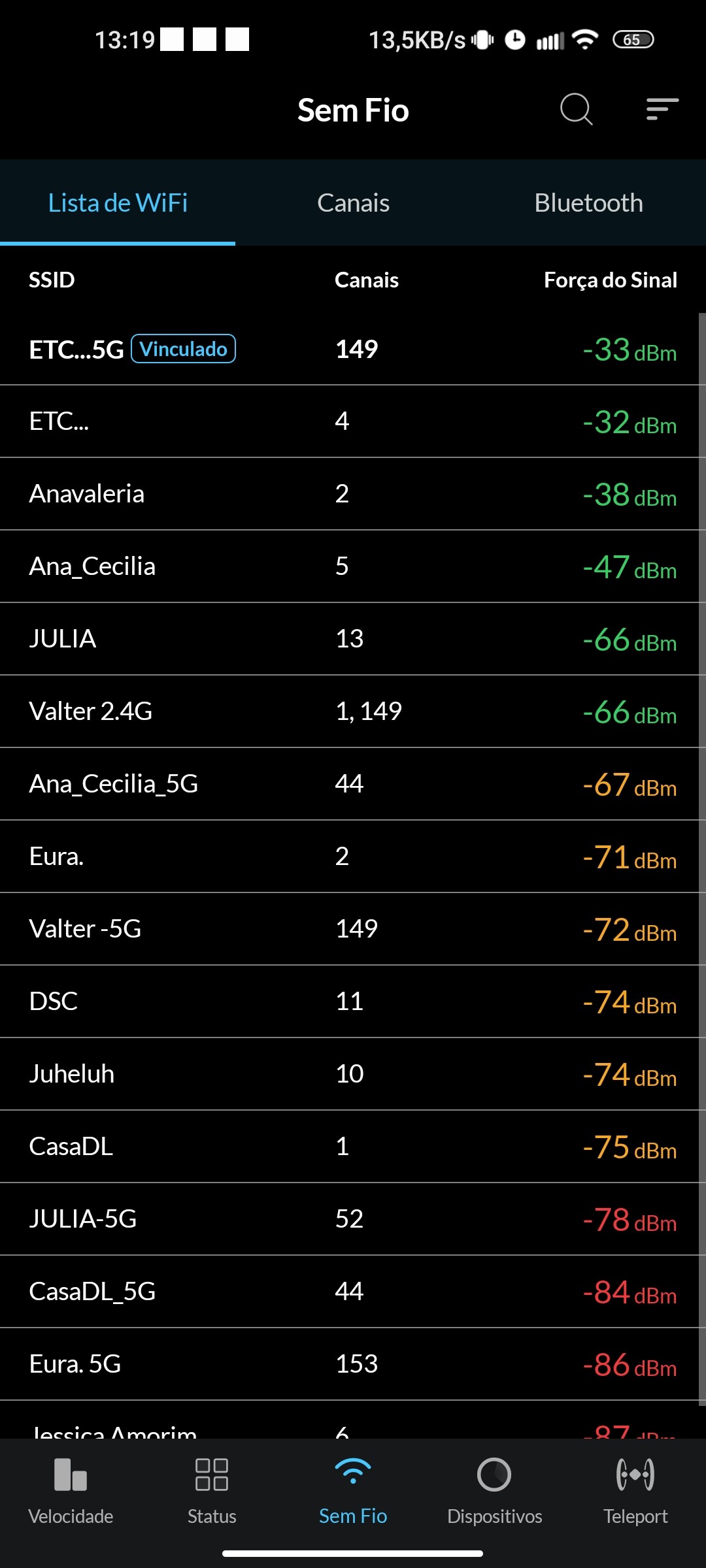Viewport: 706px width, 1568px height.
Task: View the Juheluh network details
Action: pos(353,1074)
